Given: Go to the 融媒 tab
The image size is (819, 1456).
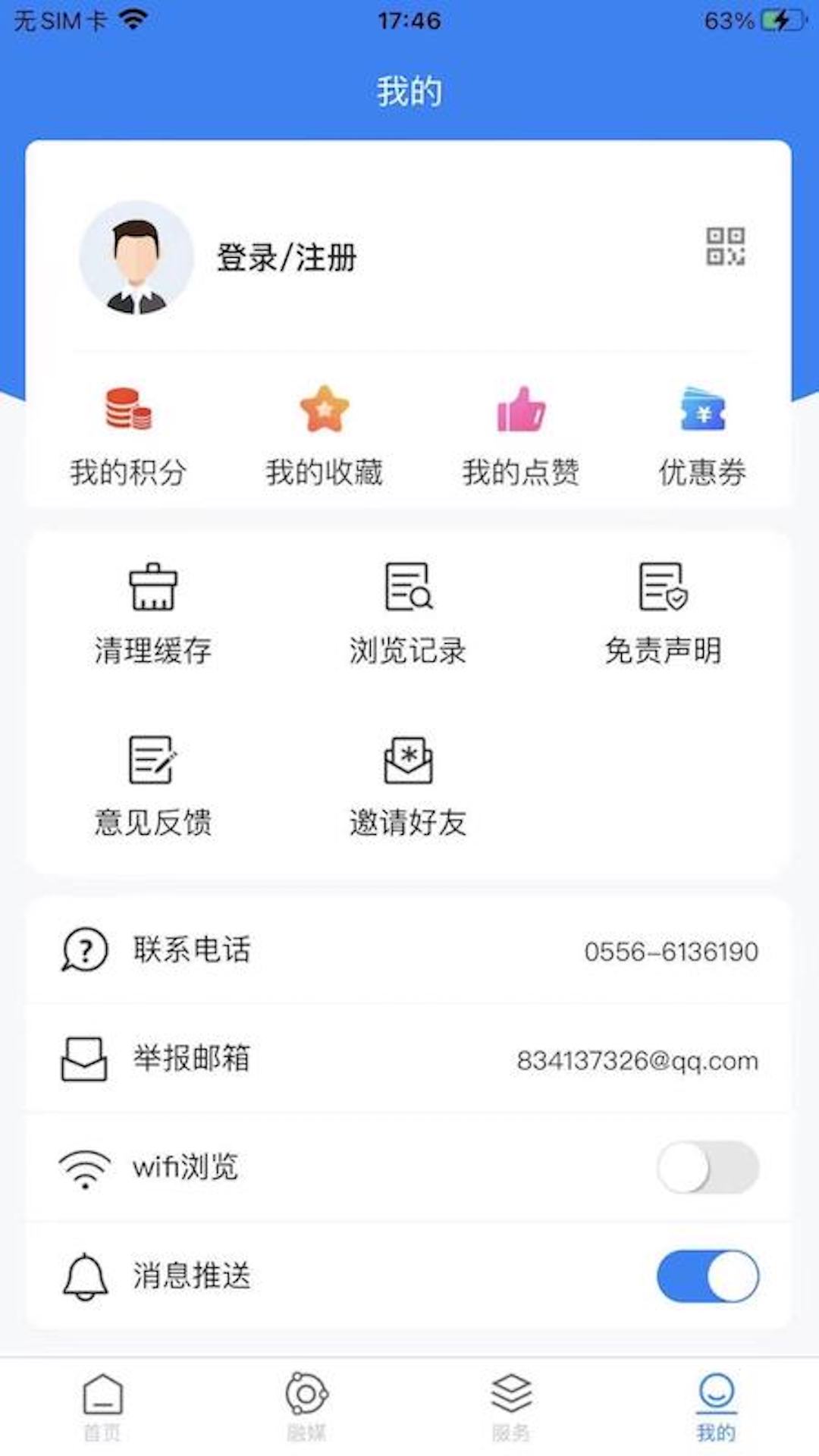Looking at the screenshot, I should pyautogui.click(x=306, y=1407).
